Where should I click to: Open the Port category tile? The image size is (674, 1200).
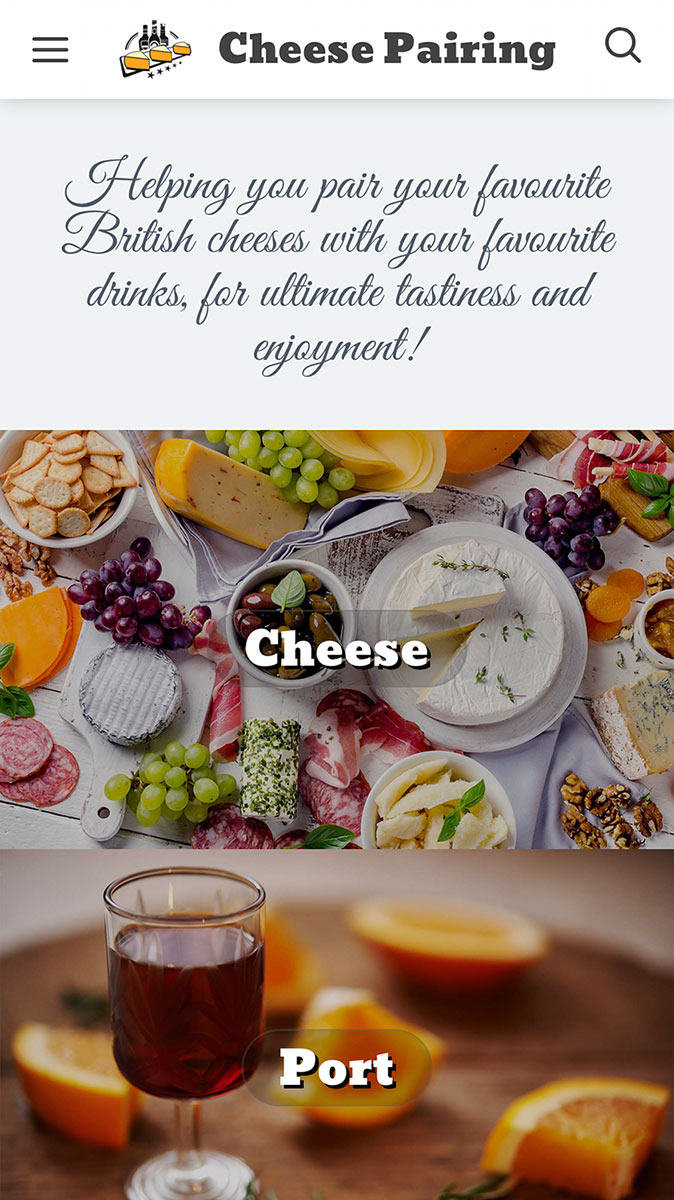337,1067
